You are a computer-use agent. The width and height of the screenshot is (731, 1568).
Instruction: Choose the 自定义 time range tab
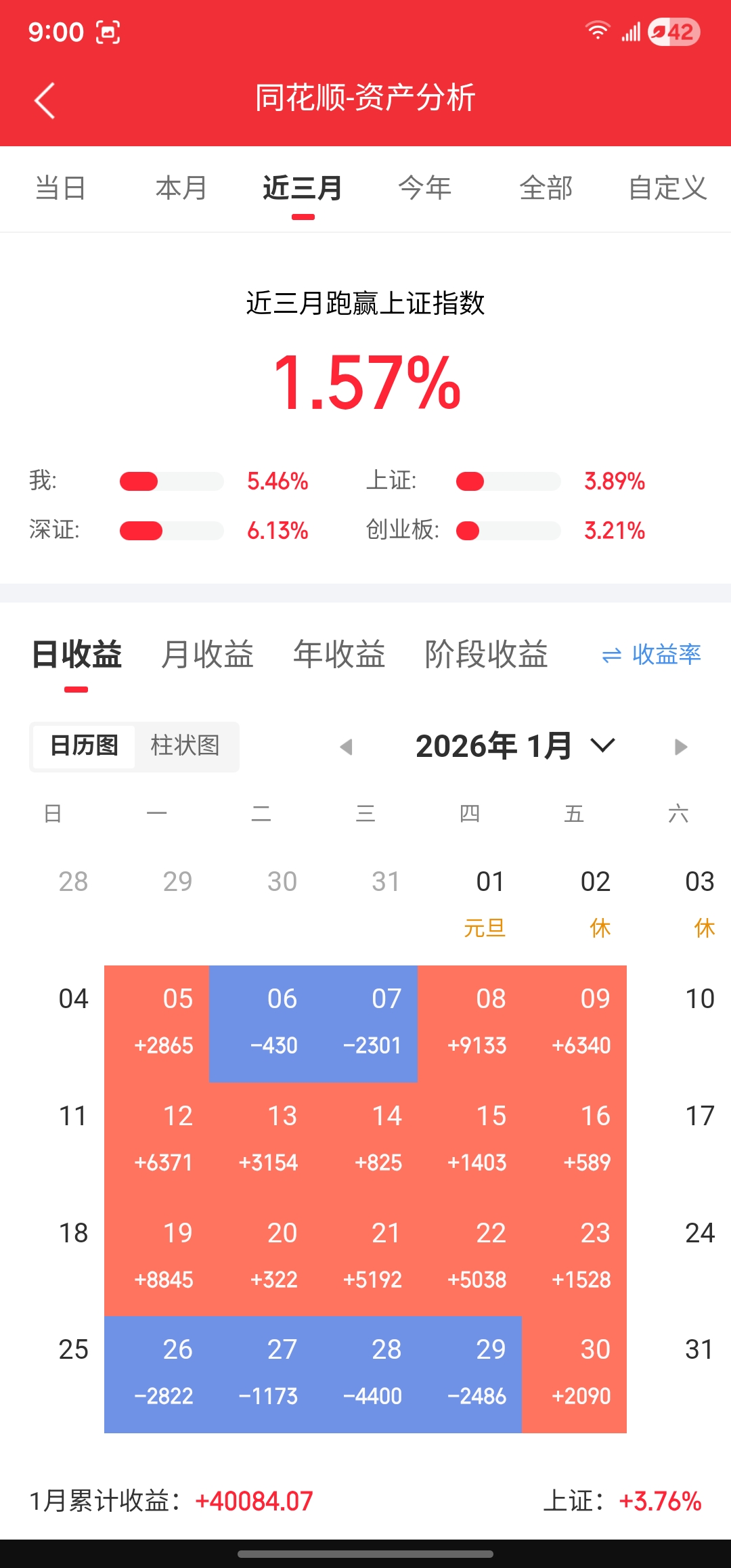pyautogui.click(x=667, y=188)
